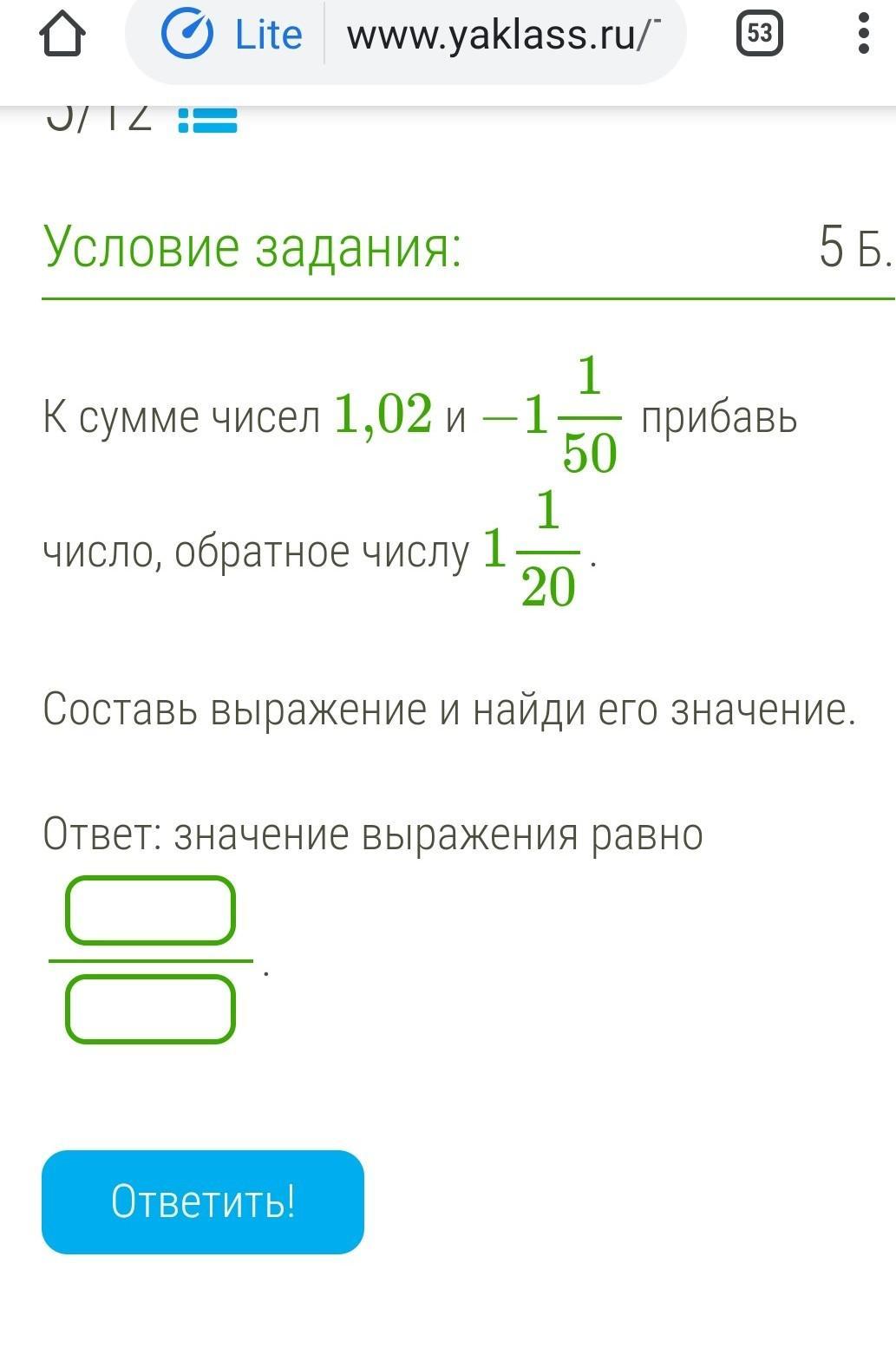The image size is (896, 1368).
Task: Open the yaklass.ru address bar
Action: (x=504, y=35)
